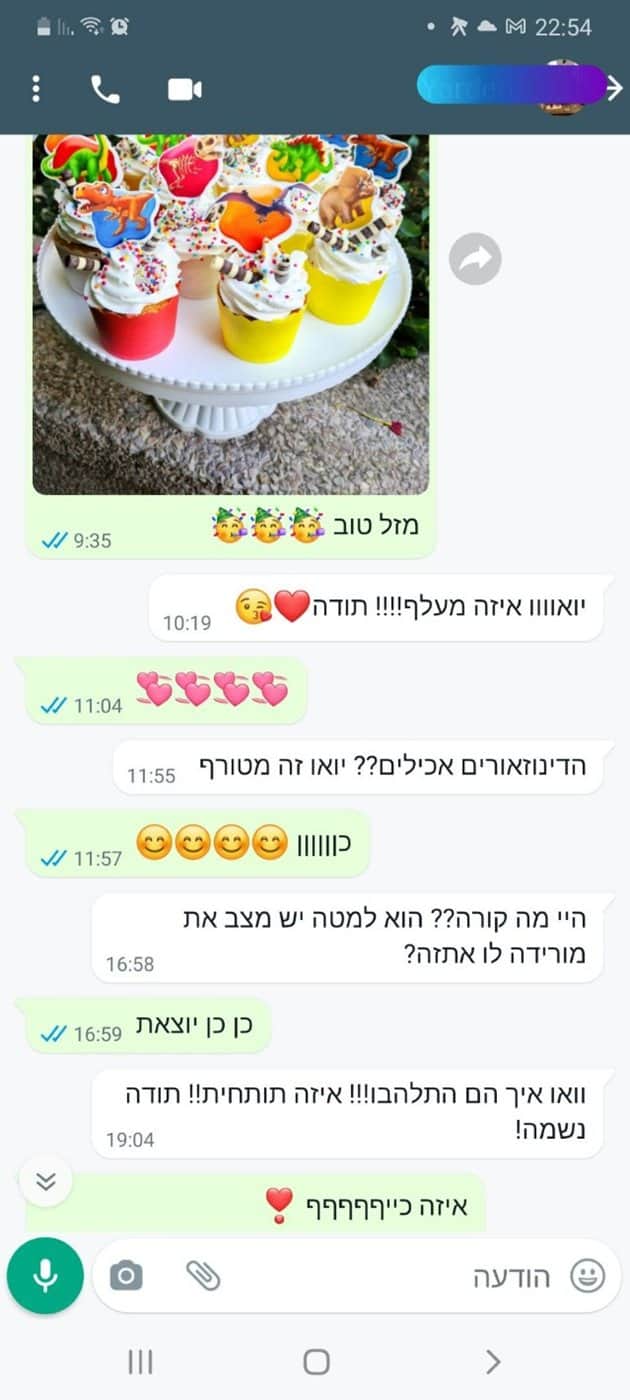Start a video call
Viewport: 630px width, 1400px height.
tap(184, 89)
